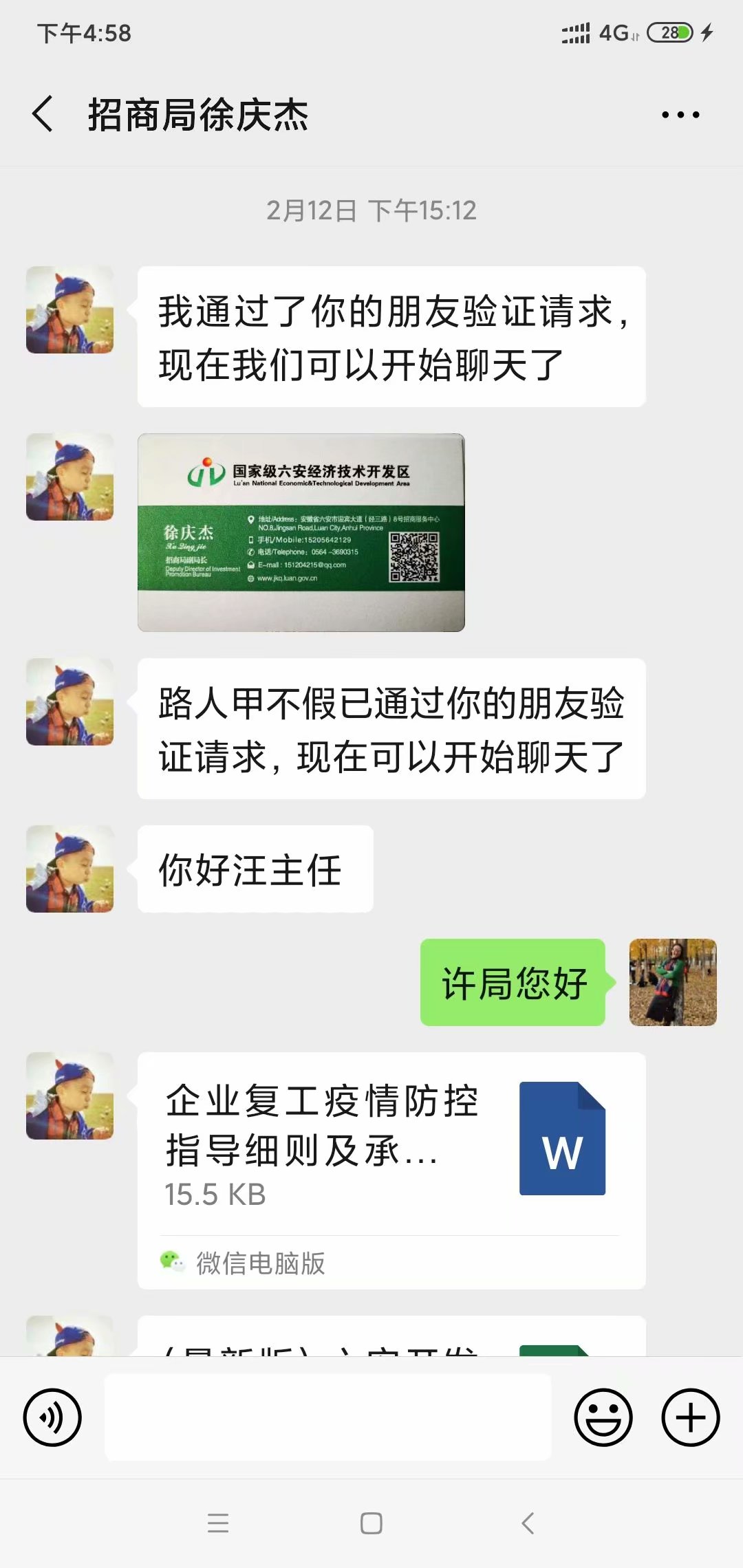Open chat details via three-dot menu

click(680, 115)
